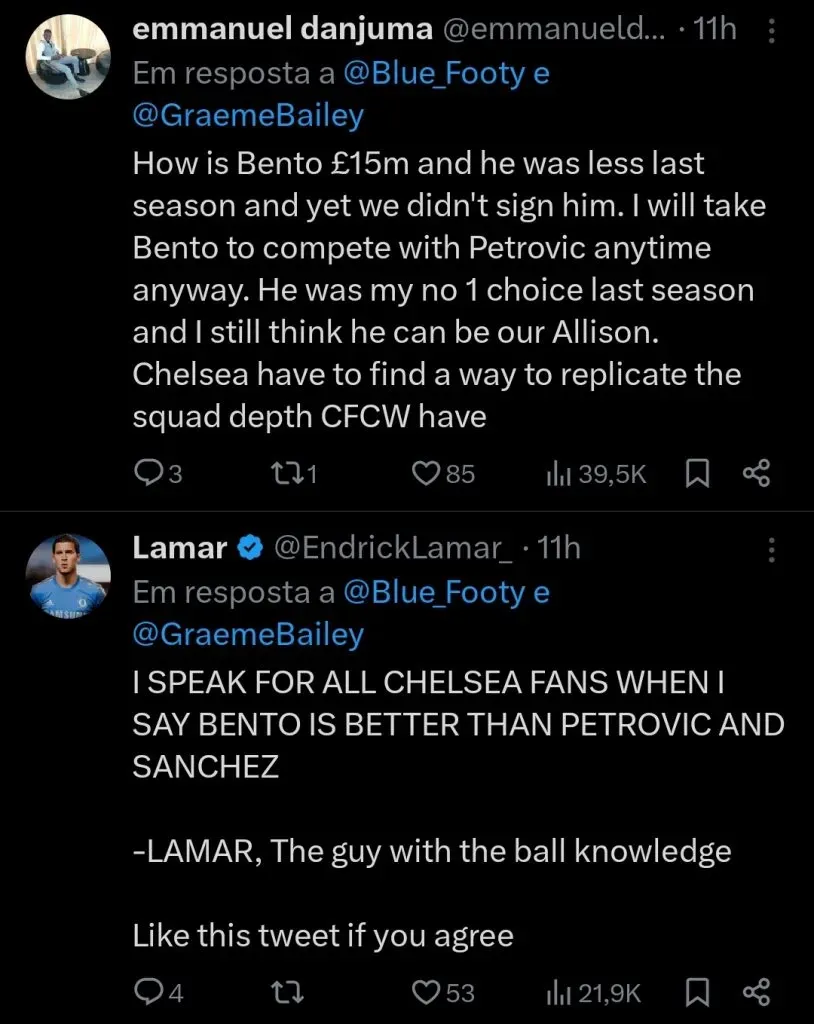Viewport: 814px width, 1024px height.
Task: Retweet Lamar's post
Action: pos(286,992)
